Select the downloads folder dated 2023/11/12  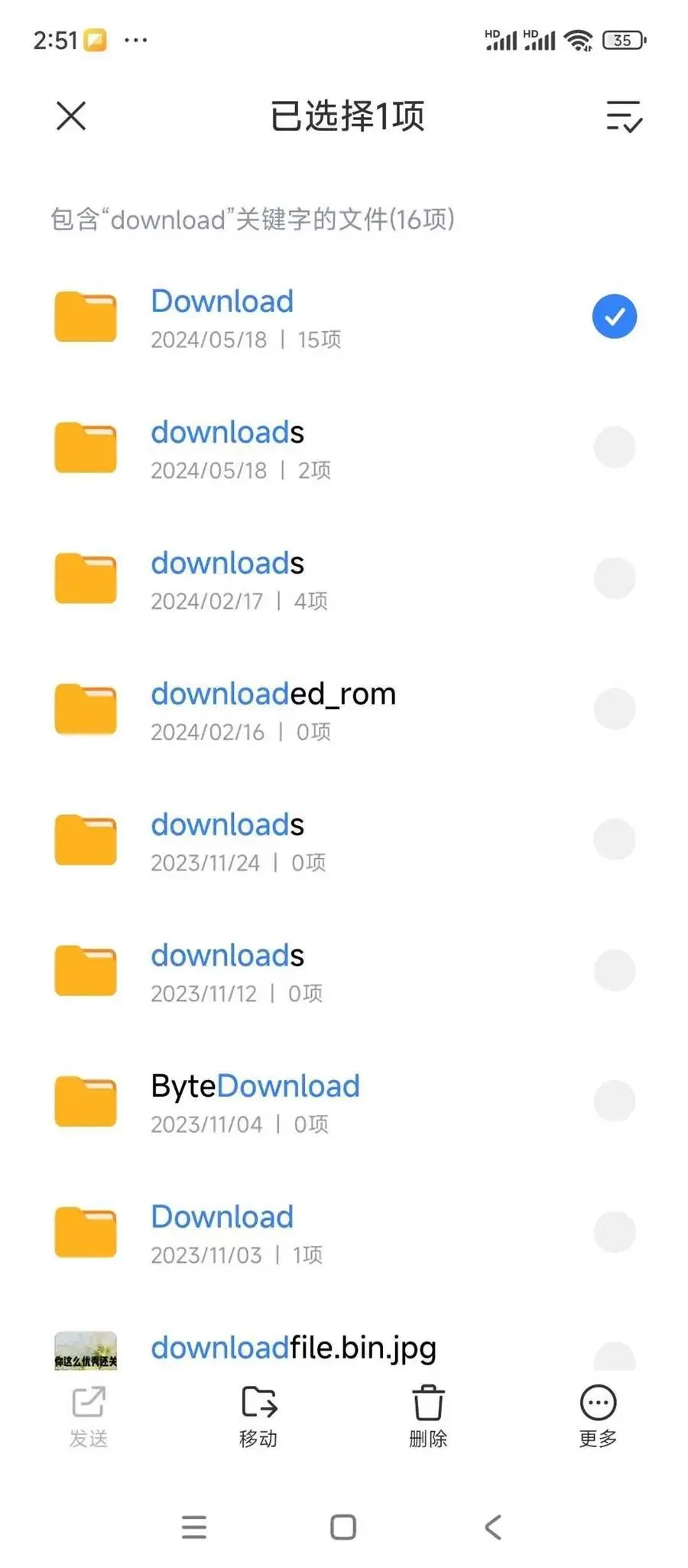(x=614, y=971)
